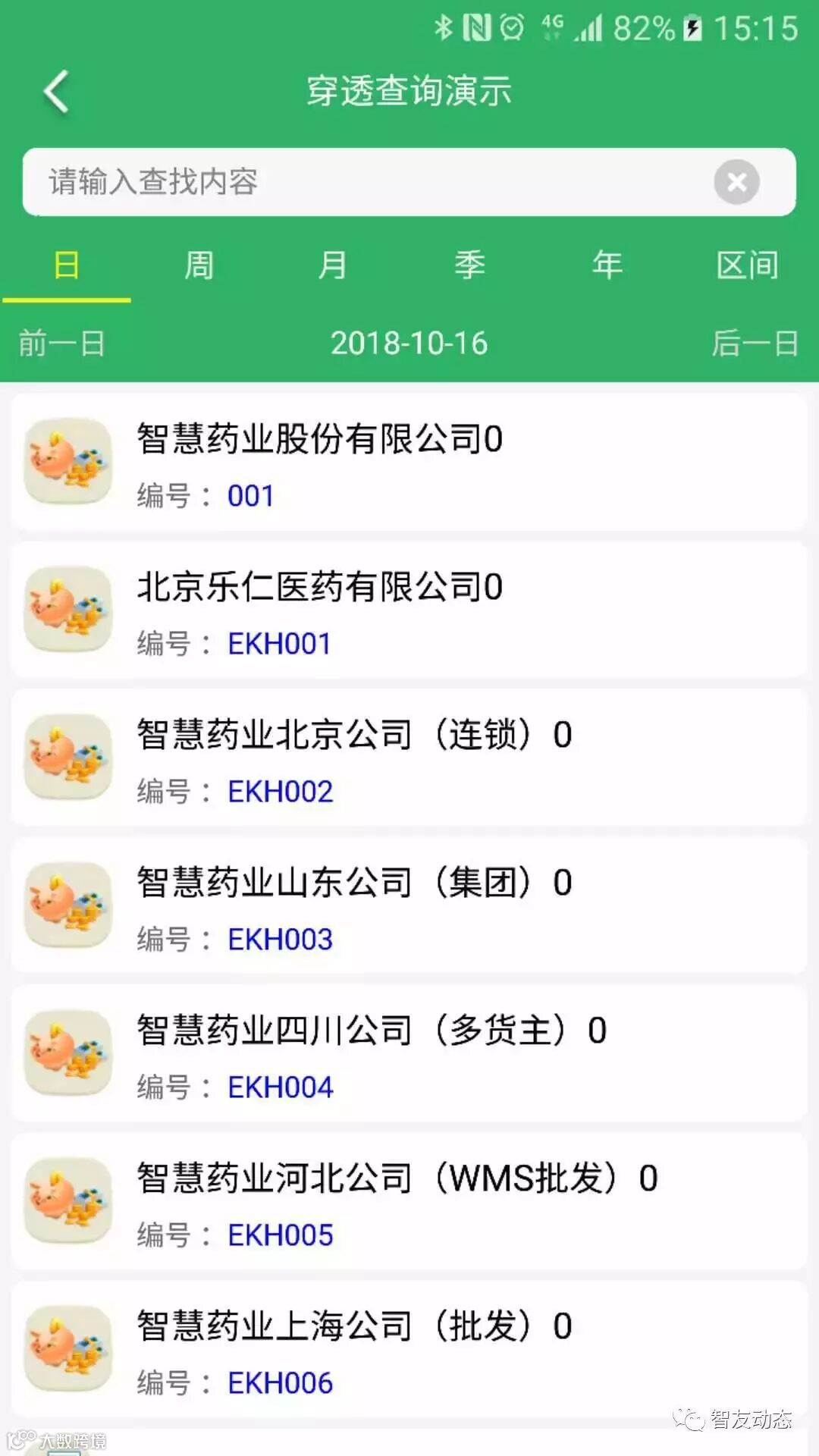This screenshot has height=1456, width=819.
Task: View 智慧药业四川公司（多货主）entry
Action: 409,1054
